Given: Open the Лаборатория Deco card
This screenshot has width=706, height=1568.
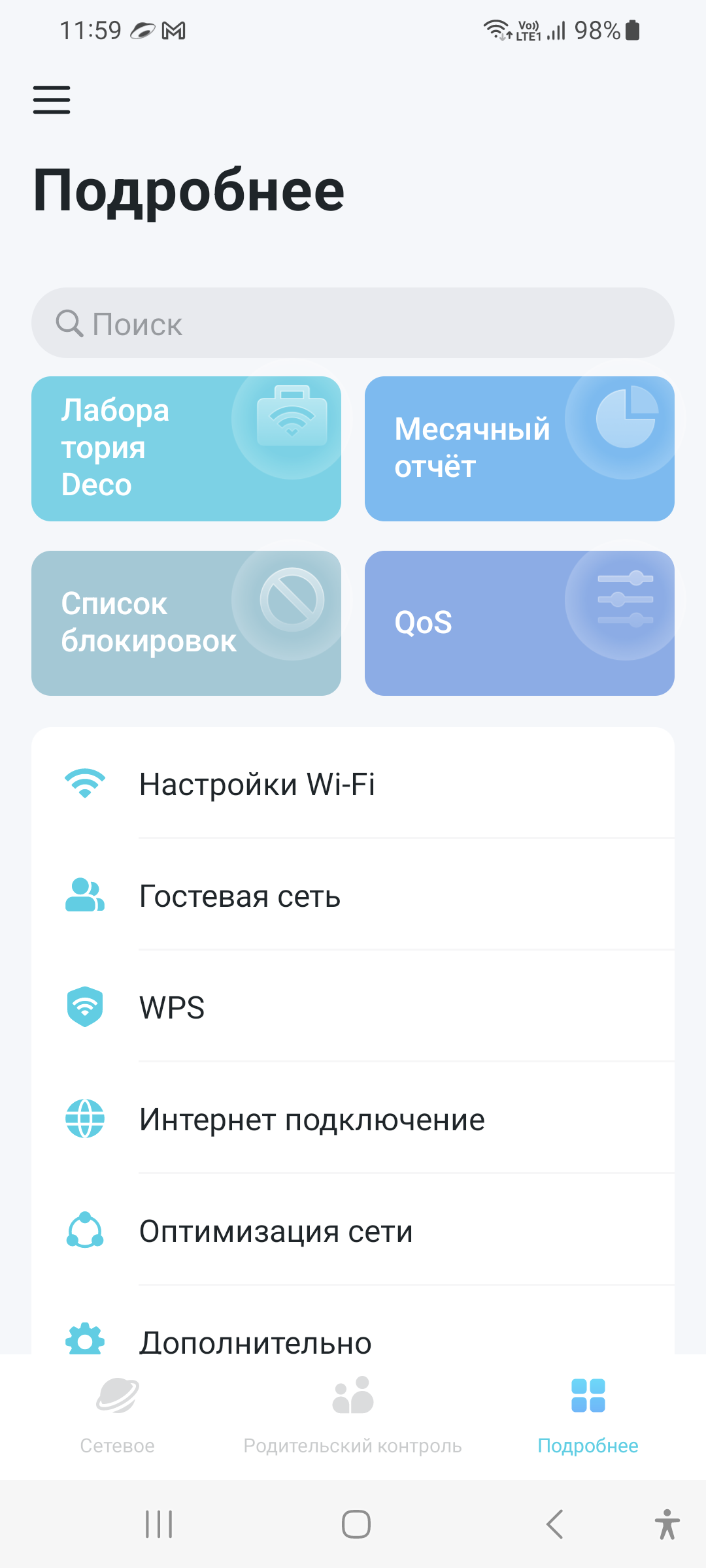Looking at the screenshot, I should click(x=186, y=449).
